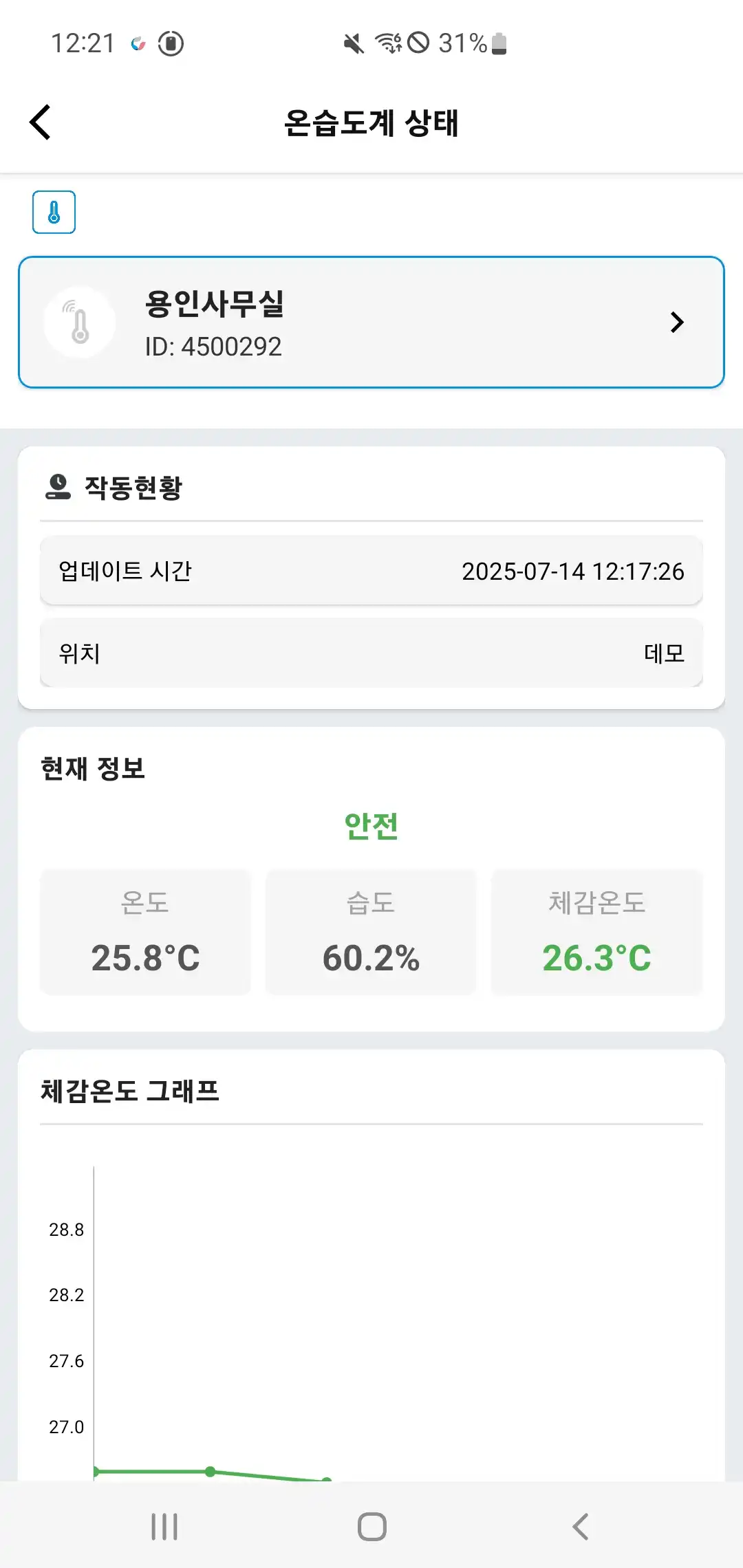Go back from the 온습도계 상태 screen
The image size is (743, 1568).
[41, 122]
